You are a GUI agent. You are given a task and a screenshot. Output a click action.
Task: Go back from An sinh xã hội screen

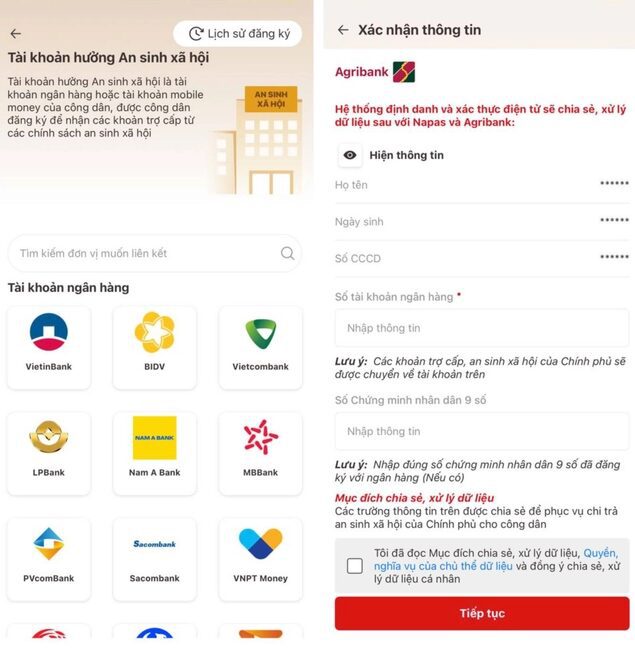15,34
